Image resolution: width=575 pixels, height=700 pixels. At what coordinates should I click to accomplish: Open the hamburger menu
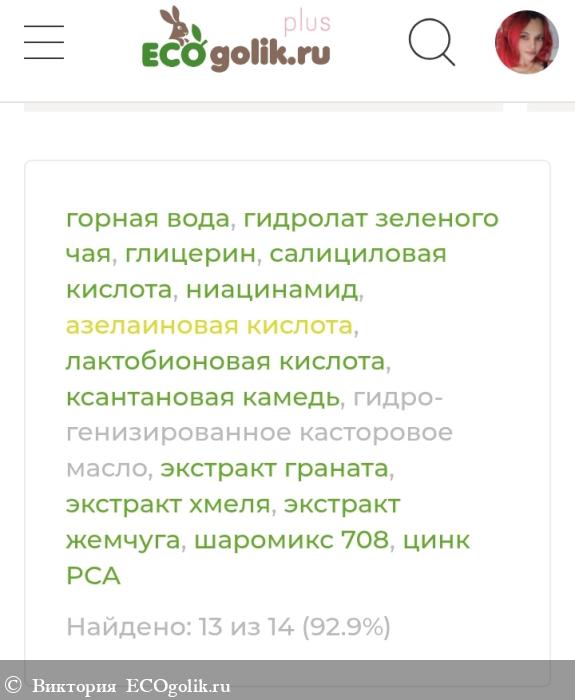44,42
